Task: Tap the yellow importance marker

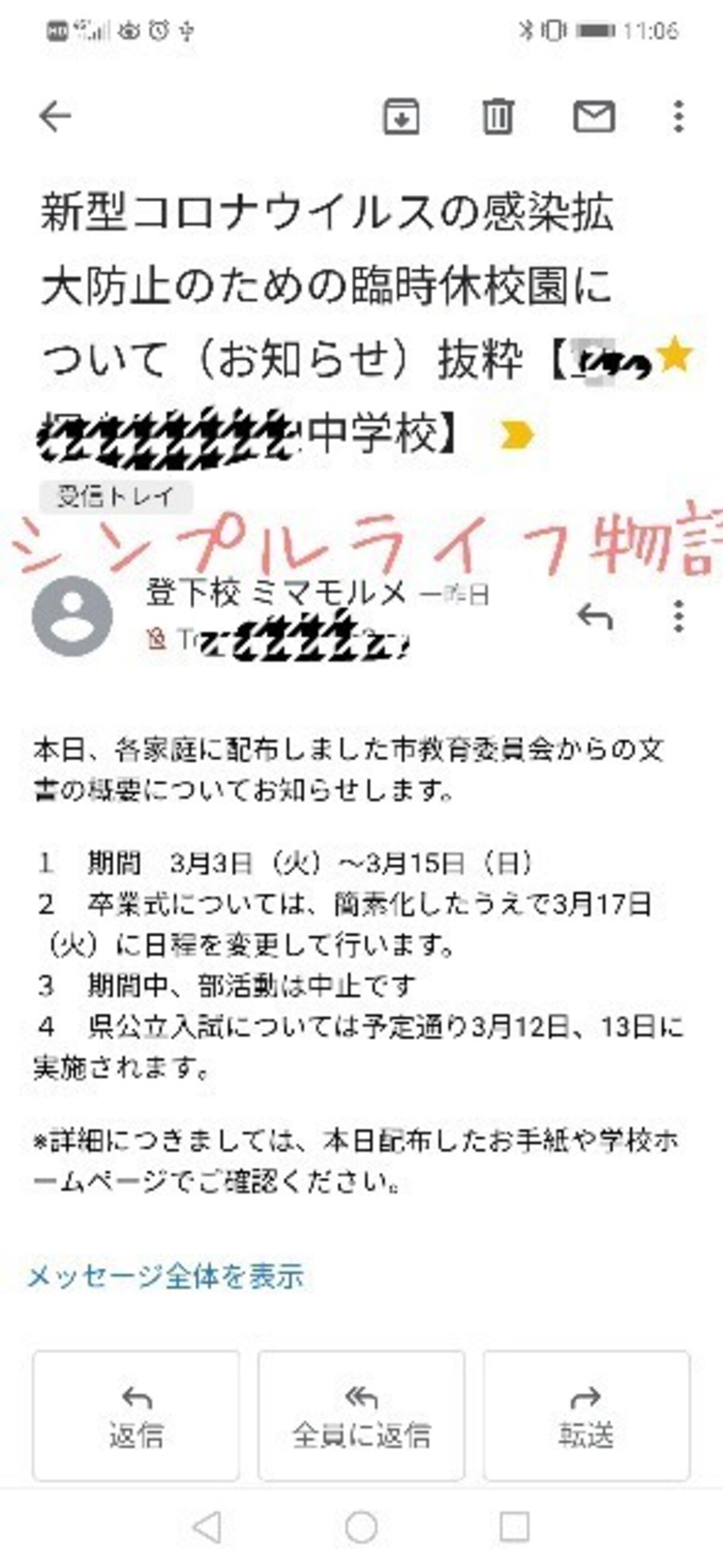Action: pyautogui.click(x=517, y=435)
